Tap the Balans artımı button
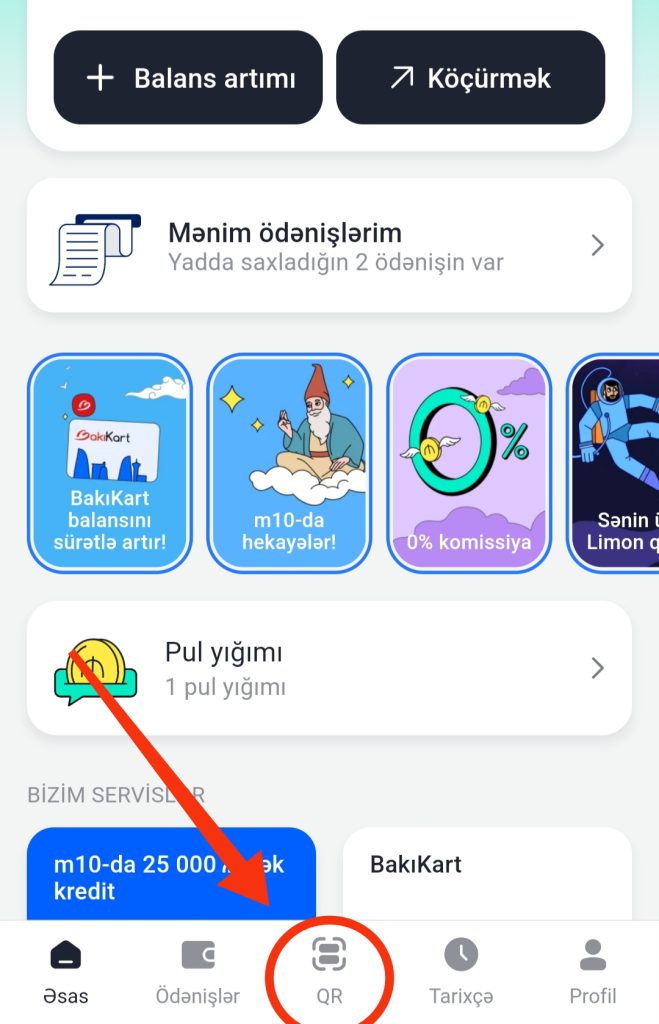The height and width of the screenshot is (1024, 659). pos(188,78)
